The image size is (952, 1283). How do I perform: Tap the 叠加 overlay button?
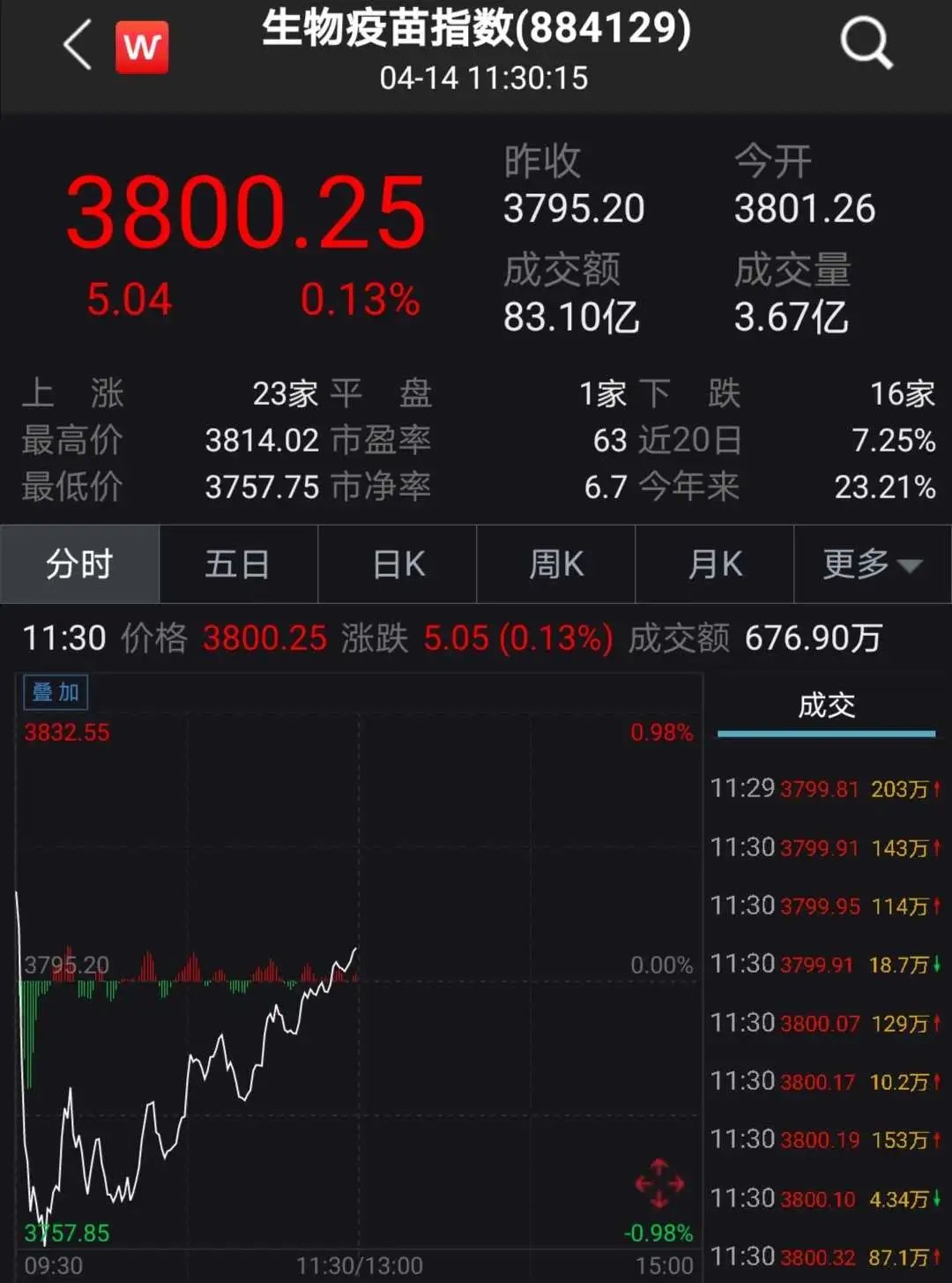tap(56, 692)
